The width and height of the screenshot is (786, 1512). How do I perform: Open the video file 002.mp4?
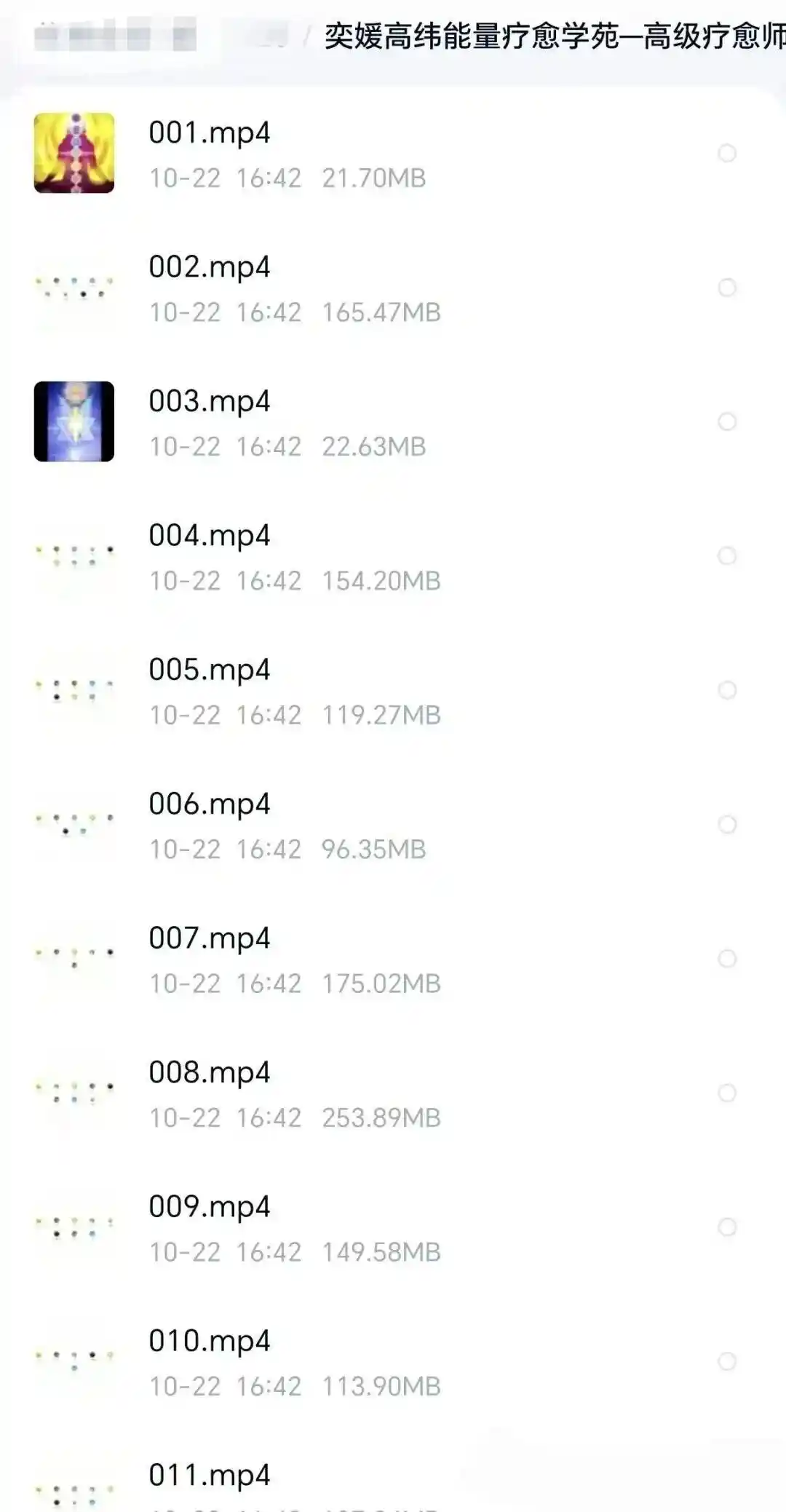pos(393,288)
